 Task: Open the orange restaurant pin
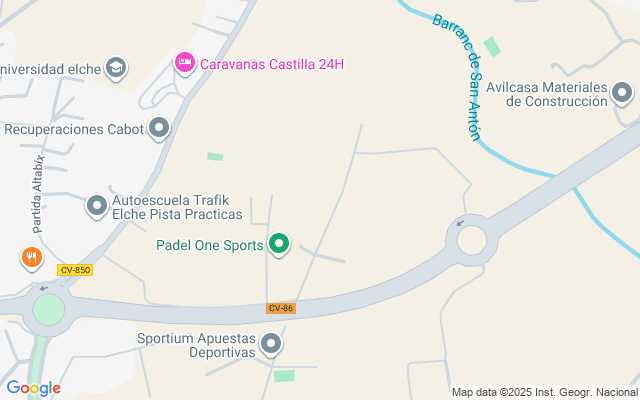pyautogui.click(x=32, y=257)
